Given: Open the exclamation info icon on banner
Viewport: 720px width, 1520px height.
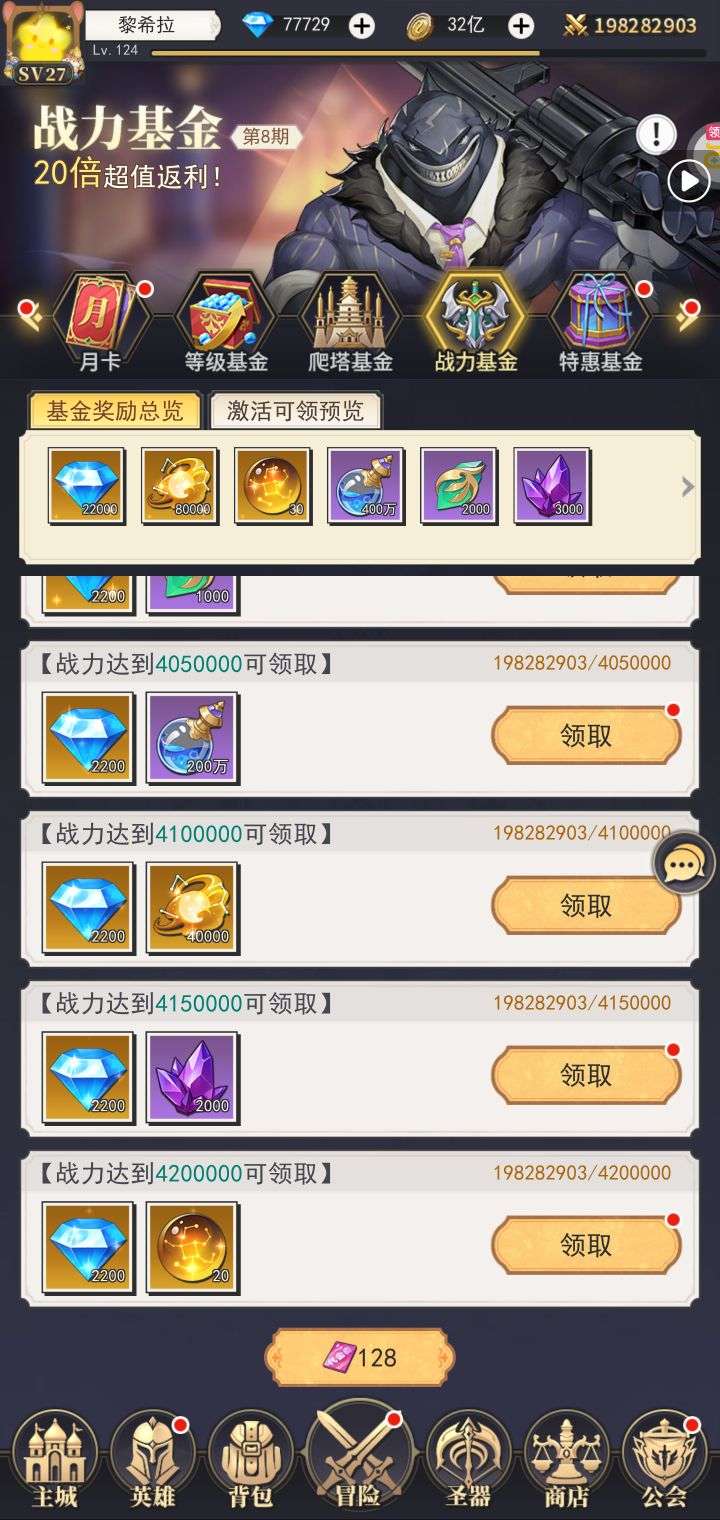Looking at the screenshot, I should (656, 133).
